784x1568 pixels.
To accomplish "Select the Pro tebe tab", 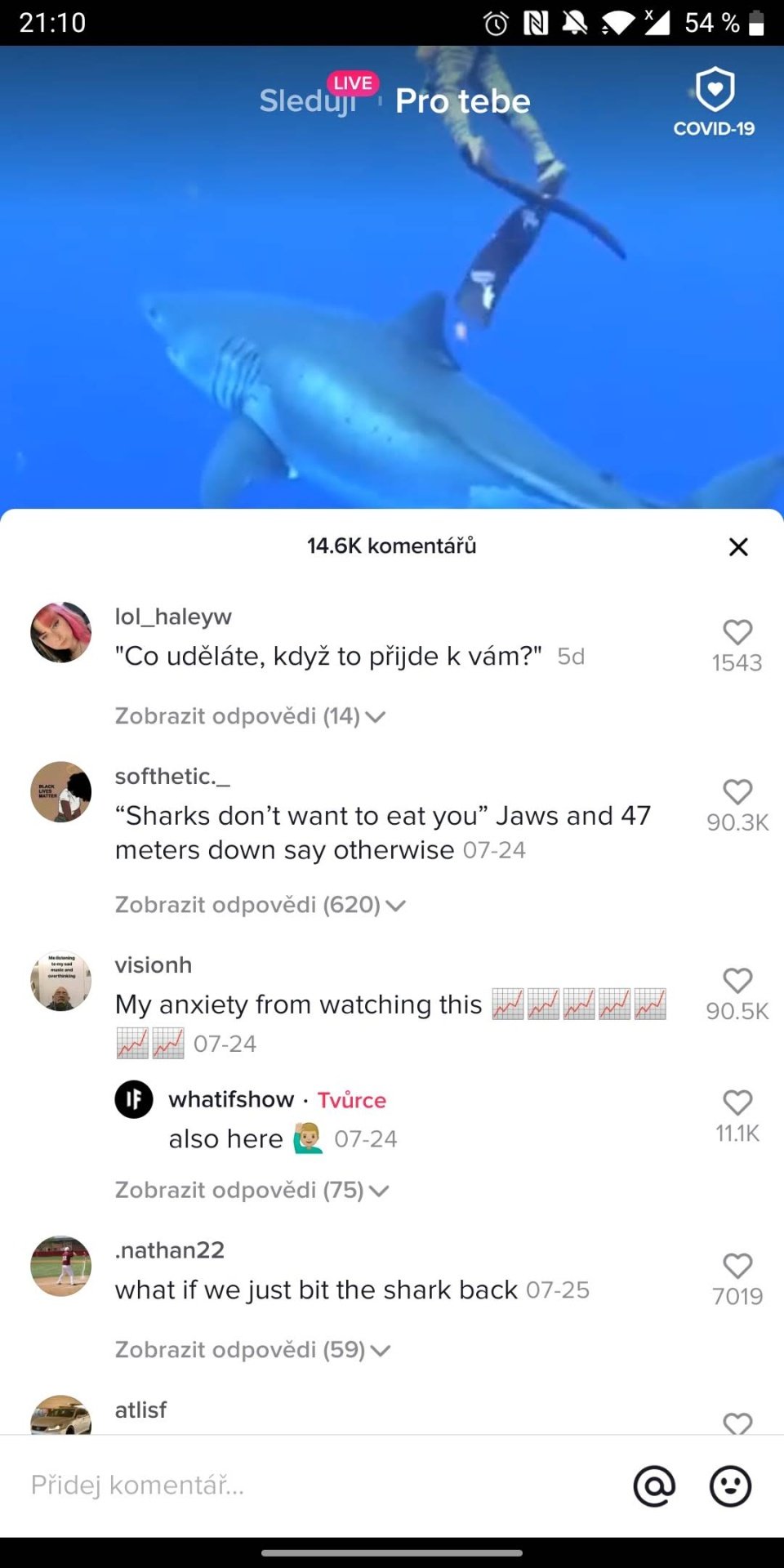I will coord(463,101).
